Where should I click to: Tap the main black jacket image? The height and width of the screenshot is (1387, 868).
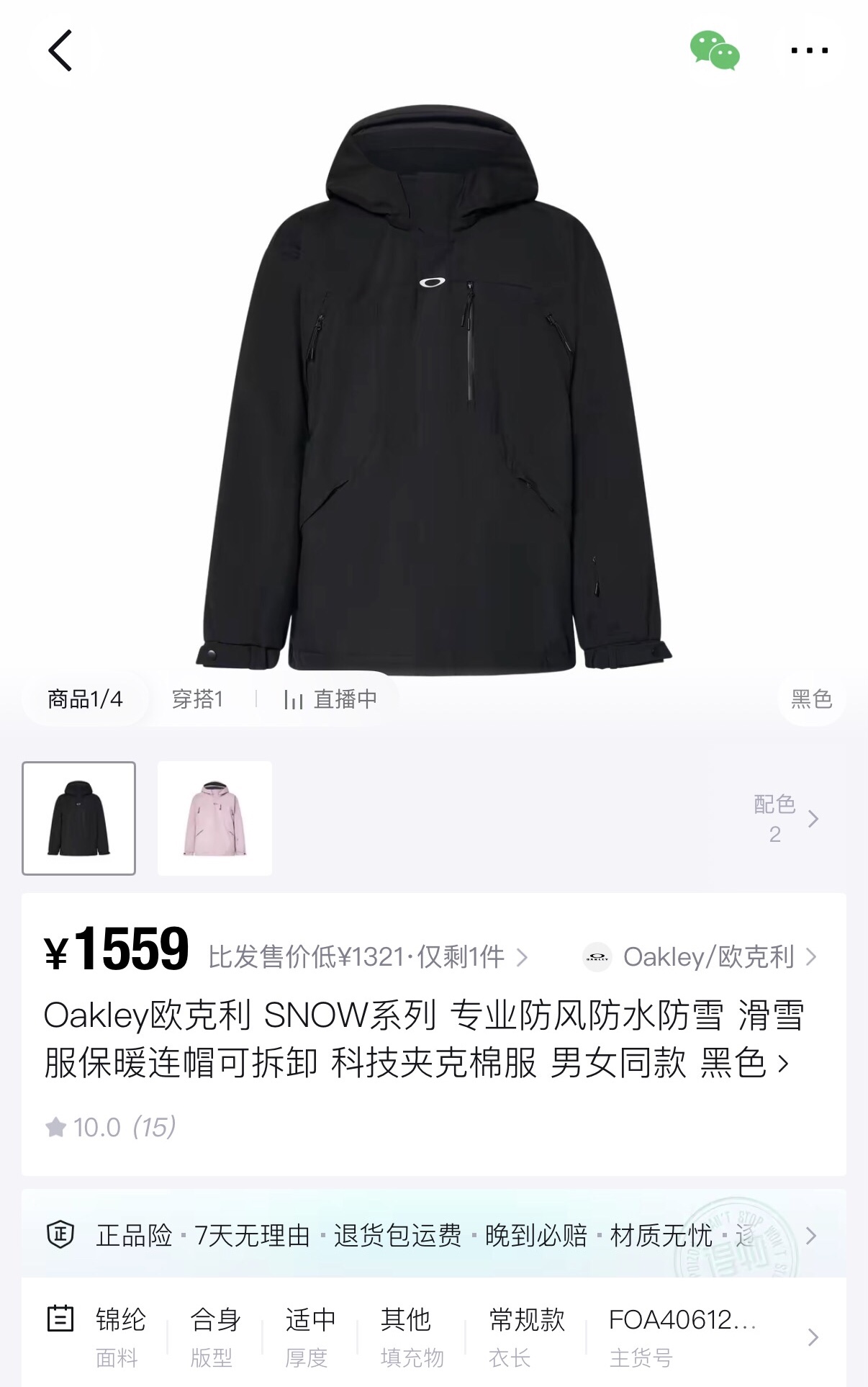click(433, 389)
